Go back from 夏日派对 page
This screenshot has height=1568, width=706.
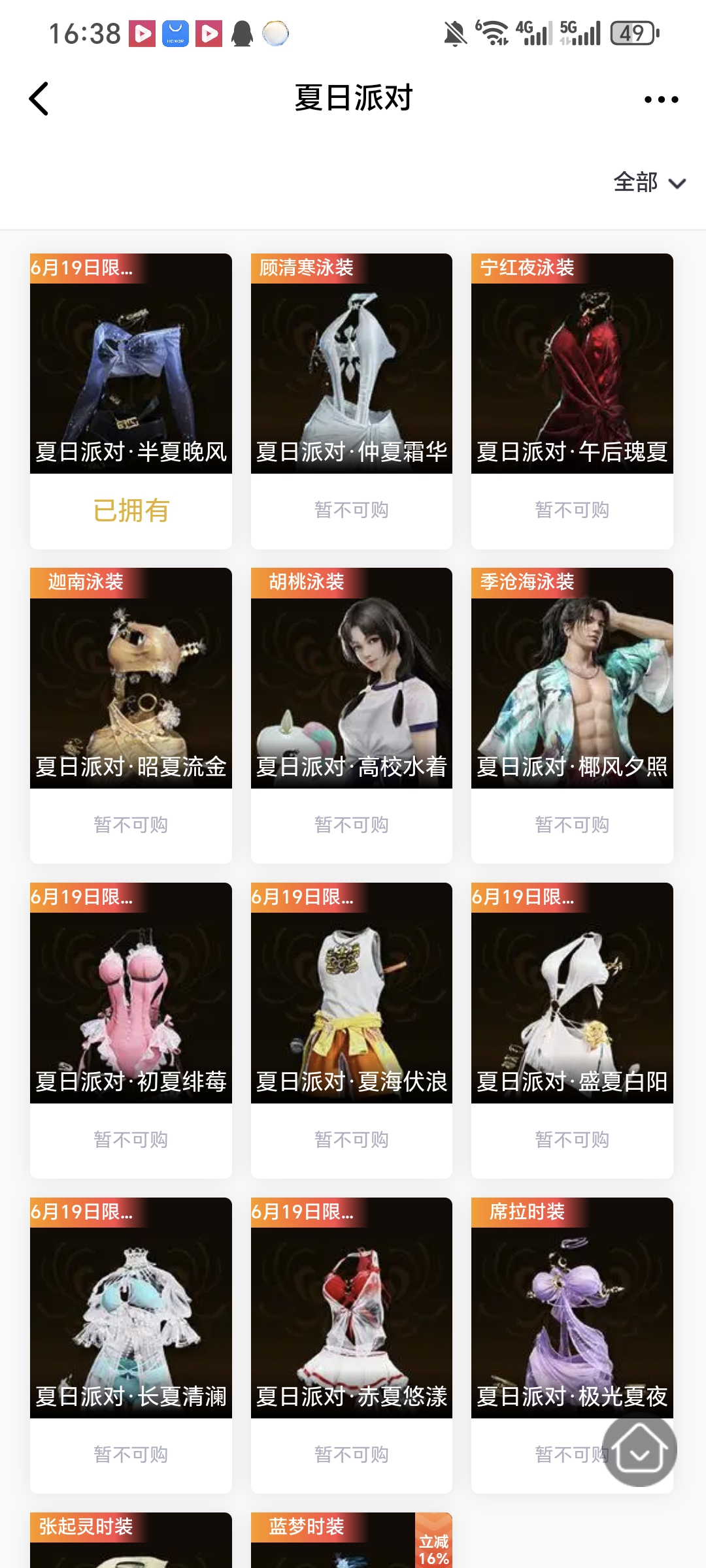39,99
